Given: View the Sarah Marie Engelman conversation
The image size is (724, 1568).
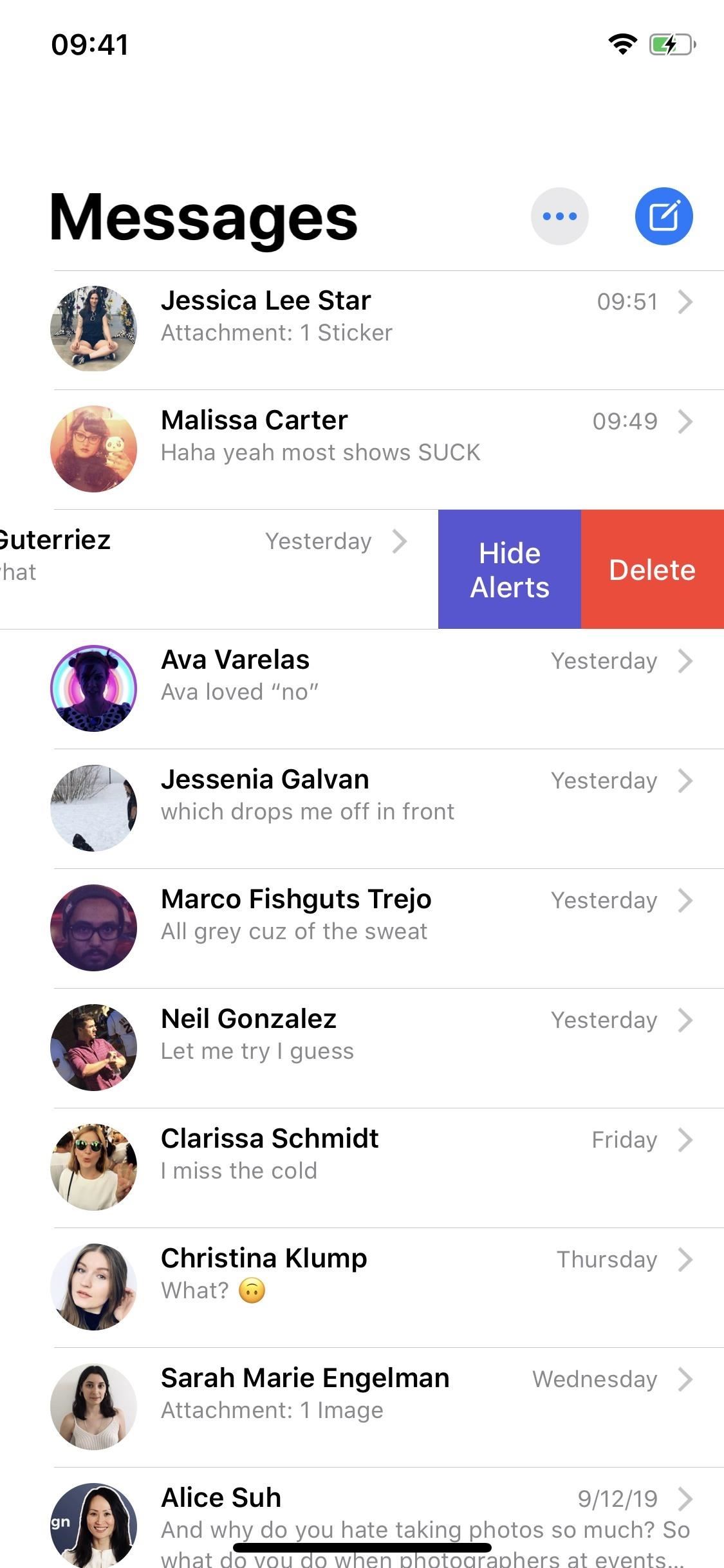Looking at the screenshot, I should (x=386, y=1407).
